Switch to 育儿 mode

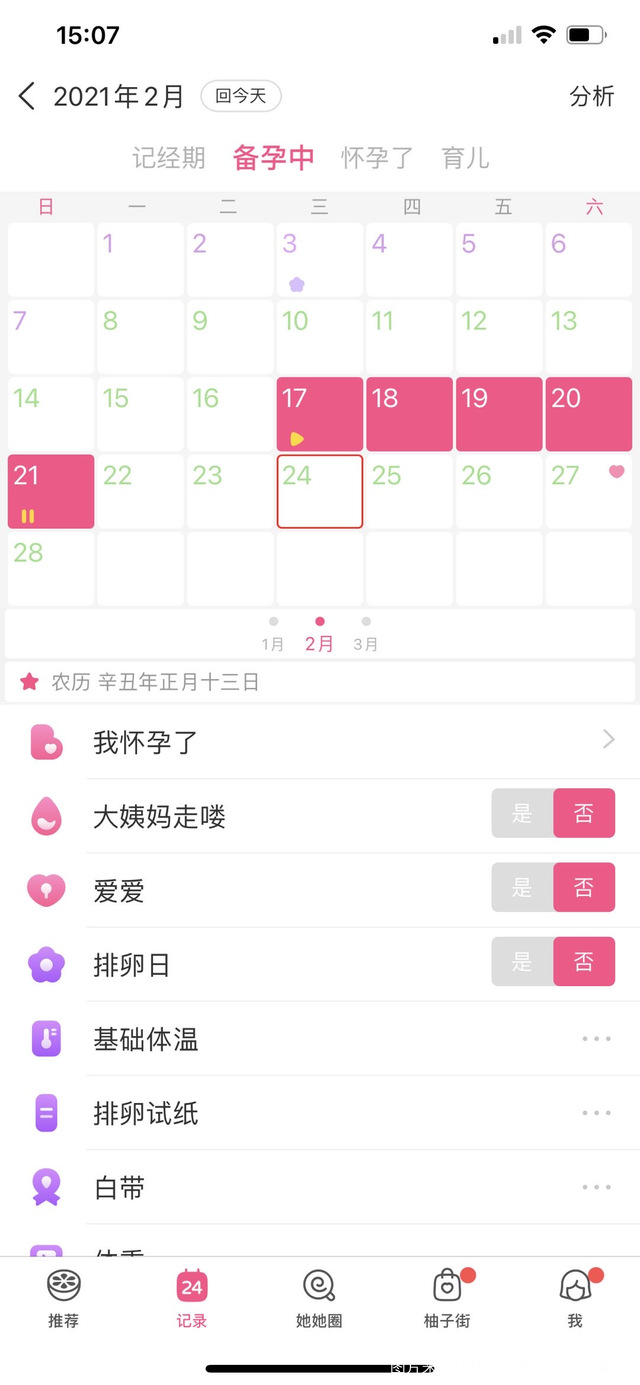(x=465, y=158)
